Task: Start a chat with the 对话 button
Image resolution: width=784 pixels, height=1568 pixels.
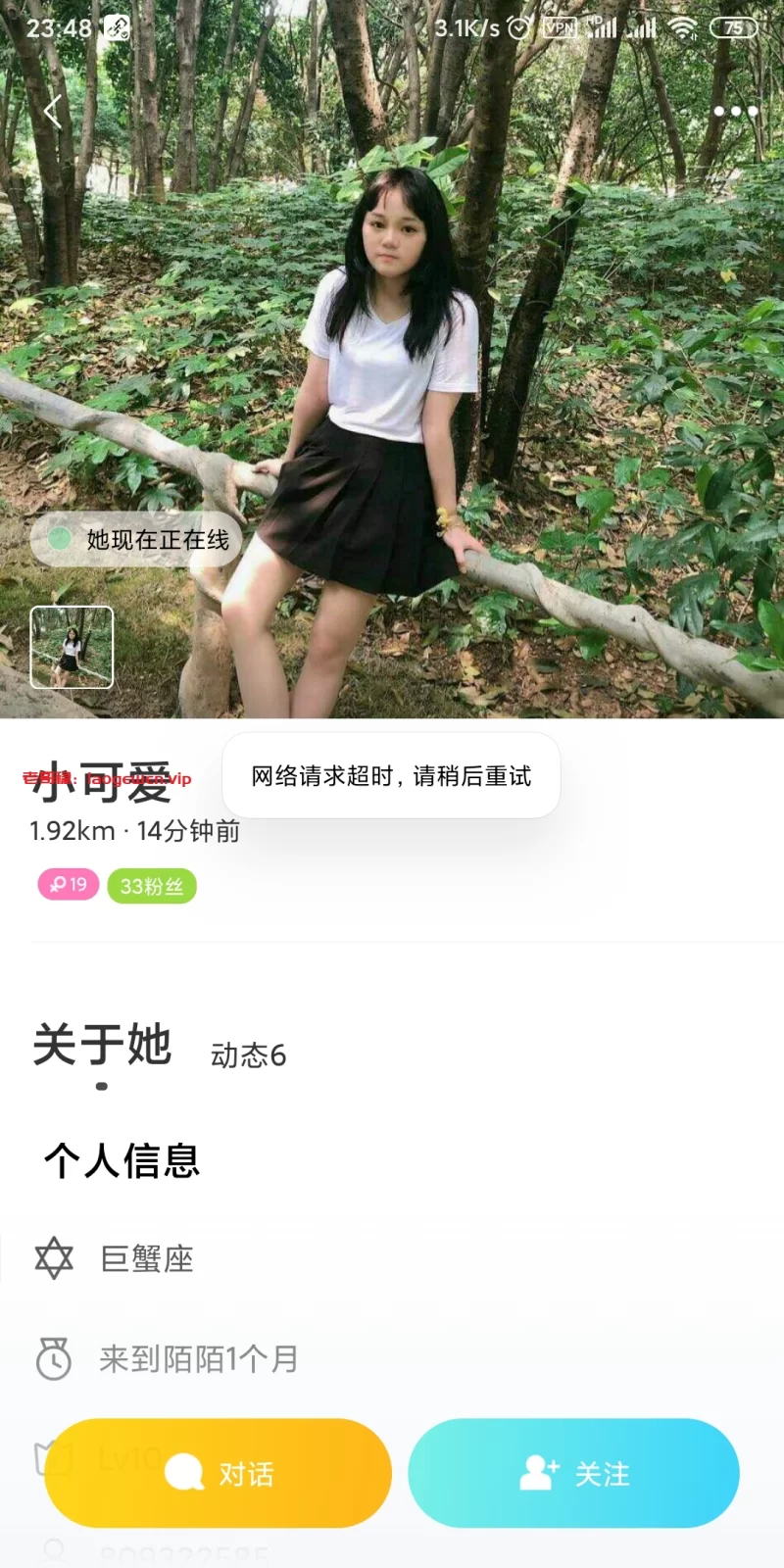Action: [x=219, y=1473]
